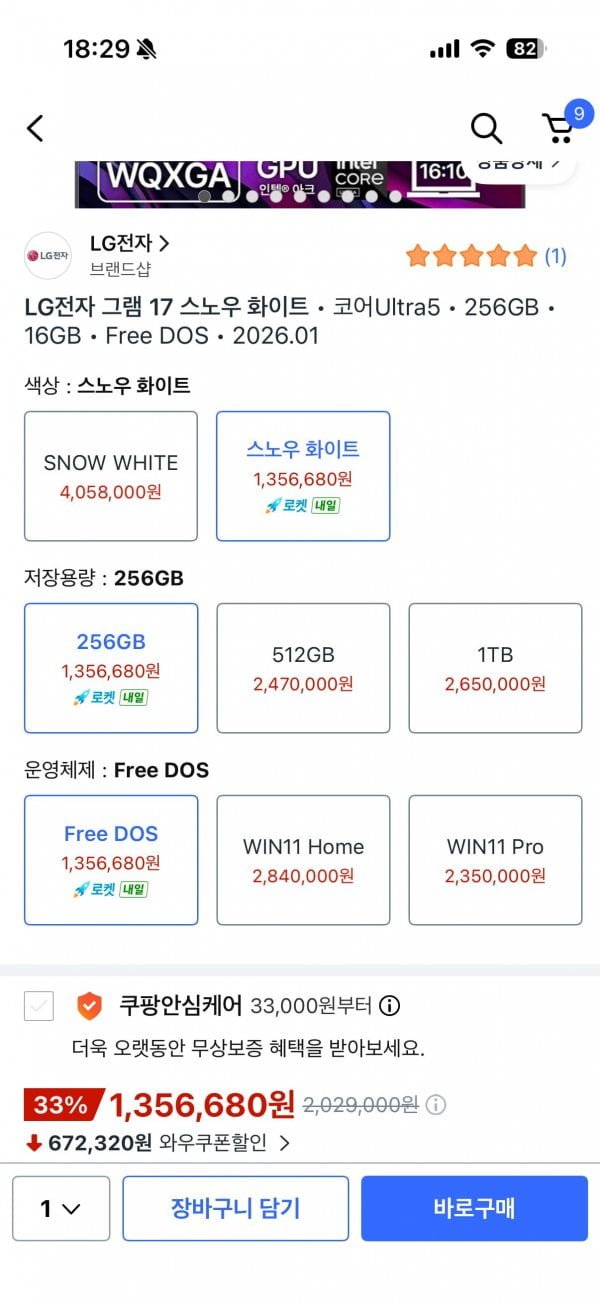Select WIN11 Home operating system
Viewport: 600px width, 1304px height.
click(303, 860)
